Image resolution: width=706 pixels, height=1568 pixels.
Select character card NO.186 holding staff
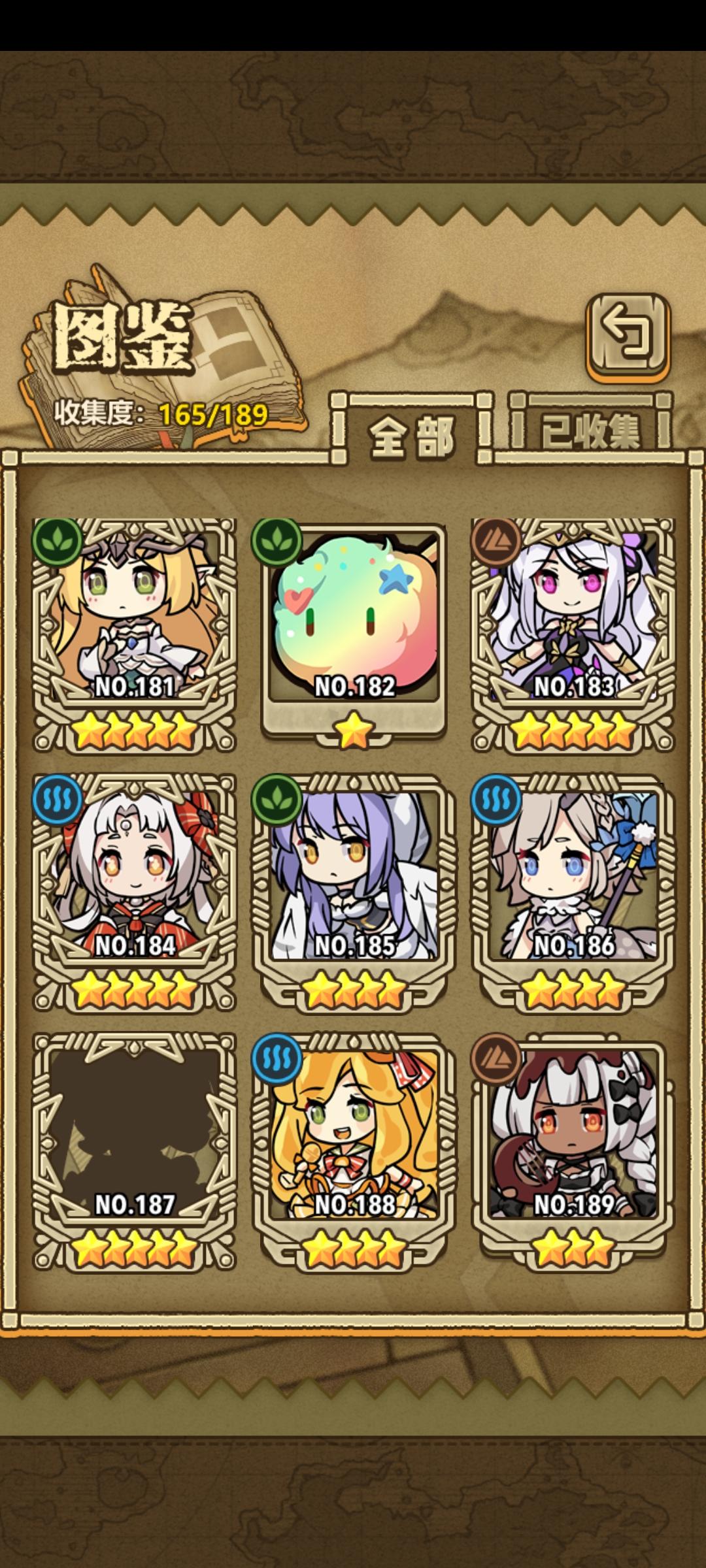click(x=572, y=875)
